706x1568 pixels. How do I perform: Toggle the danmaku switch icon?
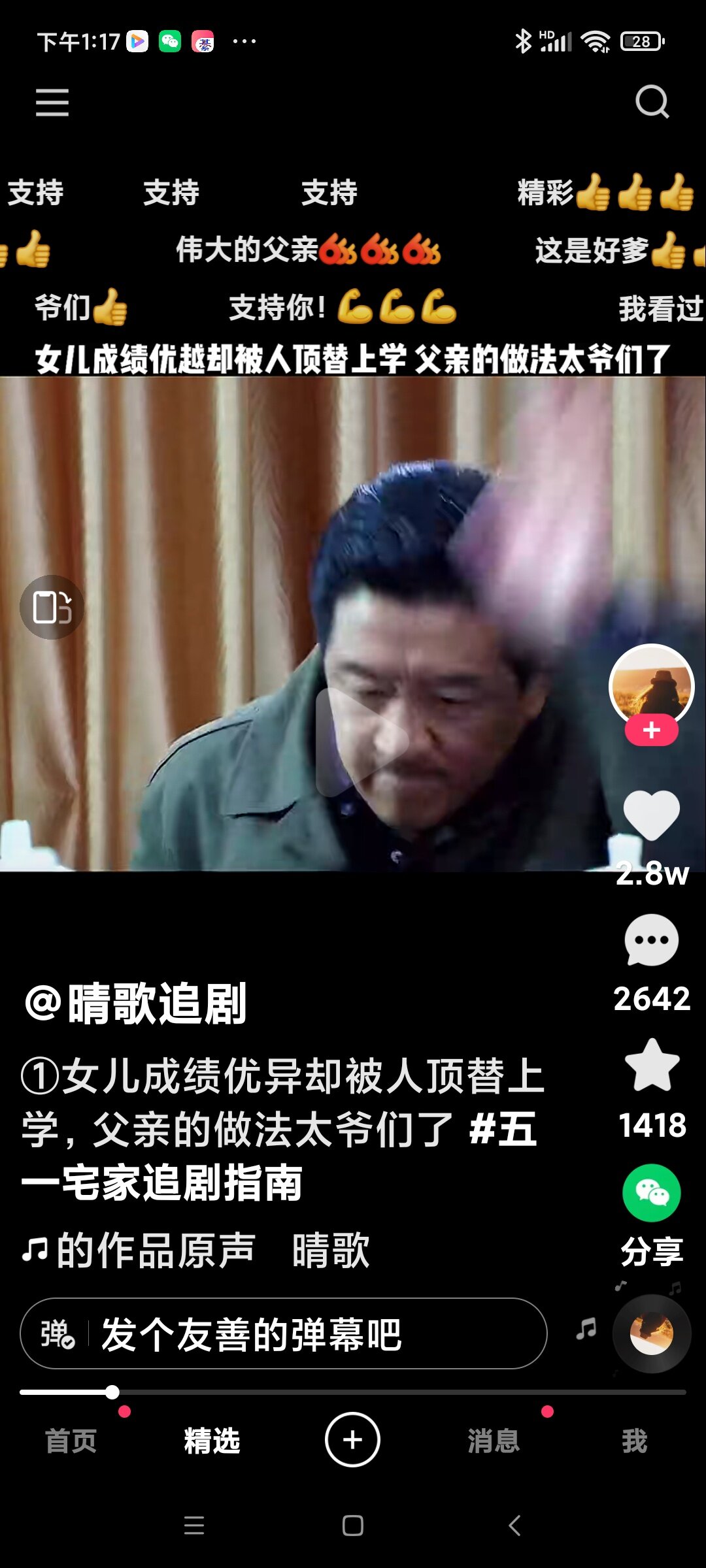pos(58,1333)
